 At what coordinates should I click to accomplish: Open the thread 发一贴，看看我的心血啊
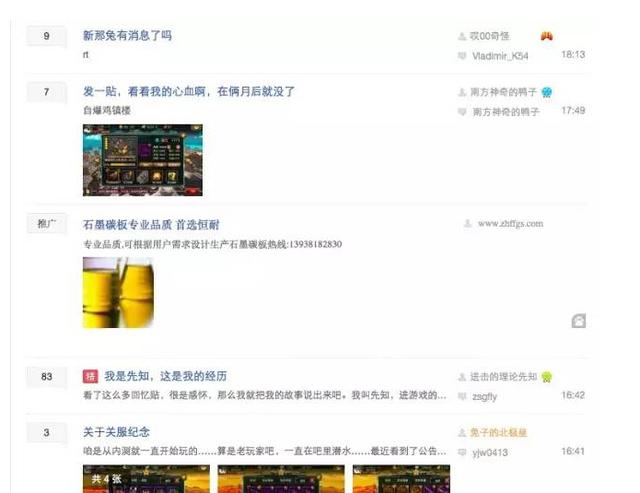pos(188,92)
